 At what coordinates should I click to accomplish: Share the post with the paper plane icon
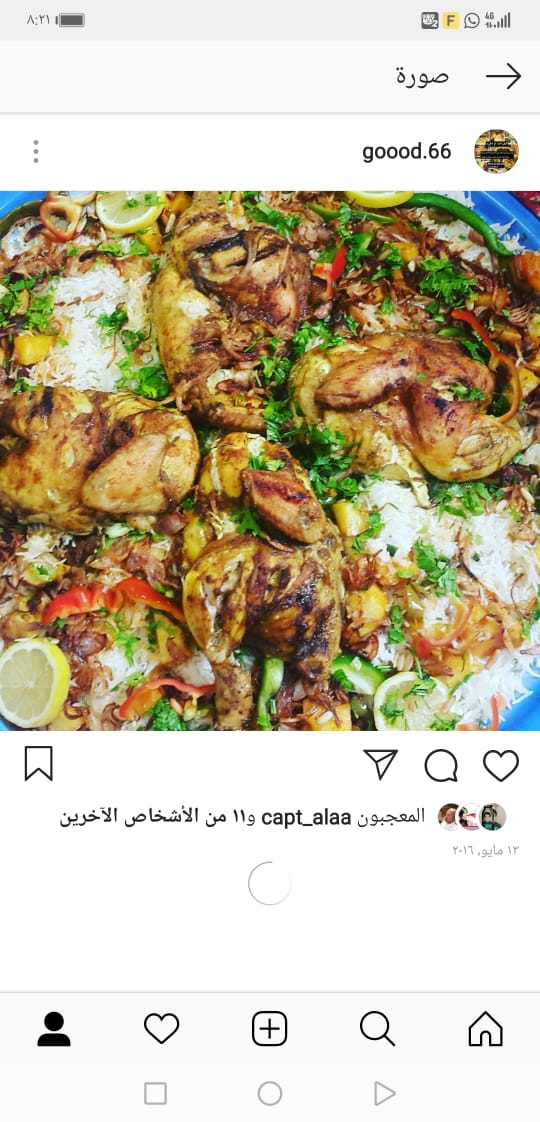381,765
